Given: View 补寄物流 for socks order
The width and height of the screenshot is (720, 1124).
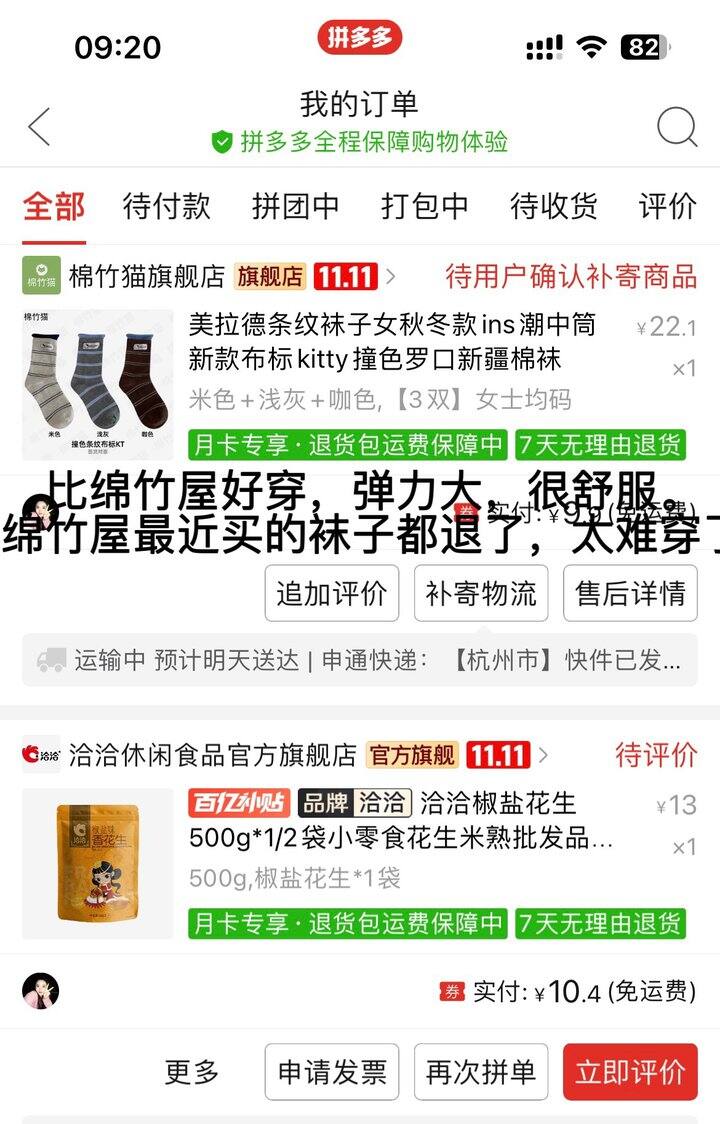Looking at the screenshot, I should point(481,593).
